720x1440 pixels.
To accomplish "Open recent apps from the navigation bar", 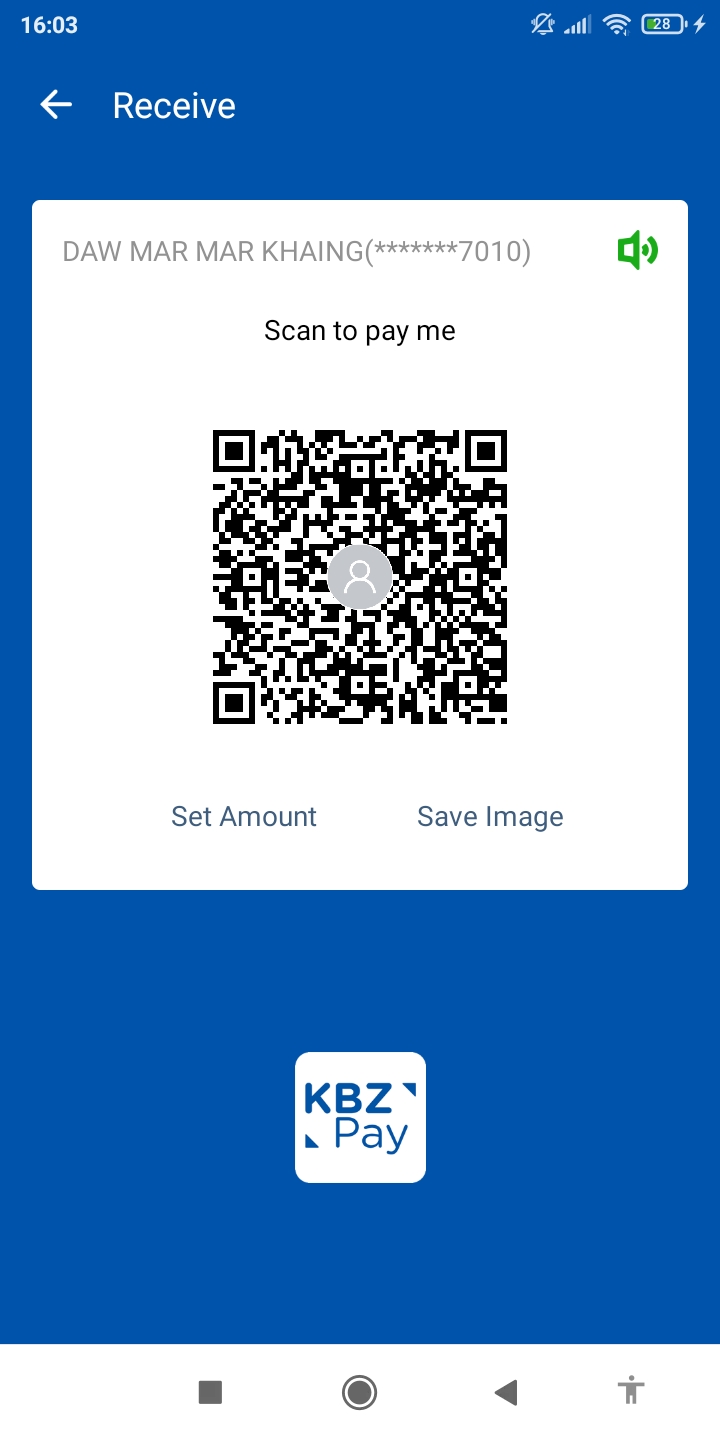I will (210, 1391).
